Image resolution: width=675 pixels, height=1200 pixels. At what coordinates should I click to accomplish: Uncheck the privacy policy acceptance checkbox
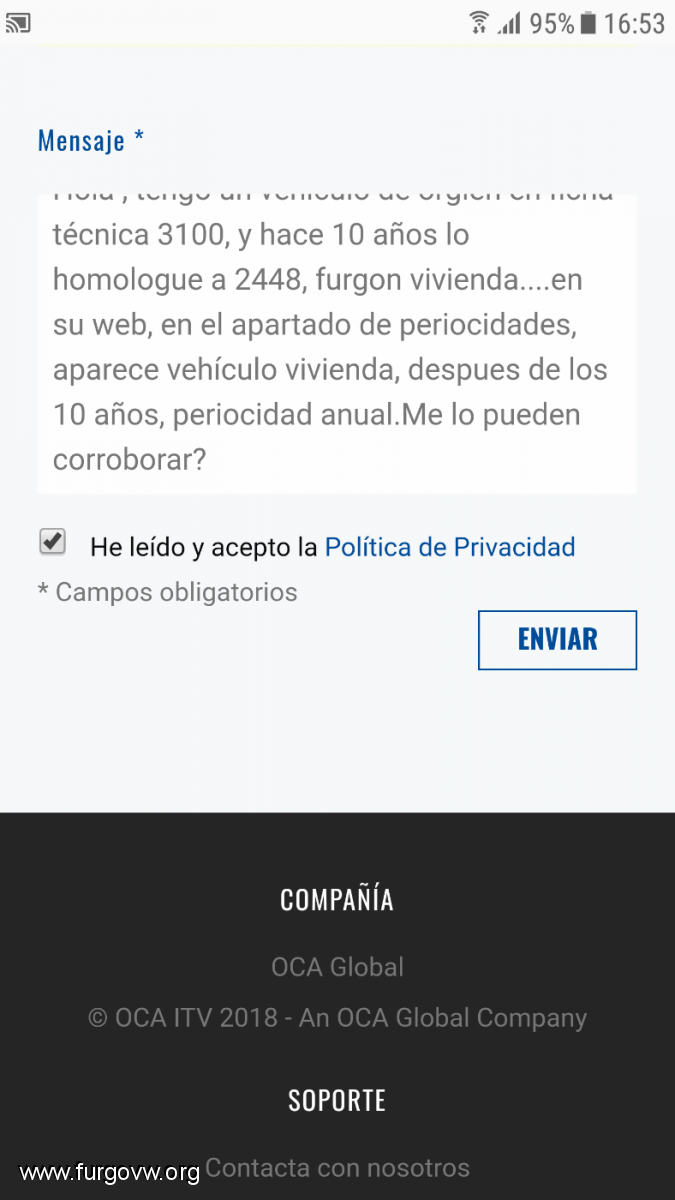[52, 542]
